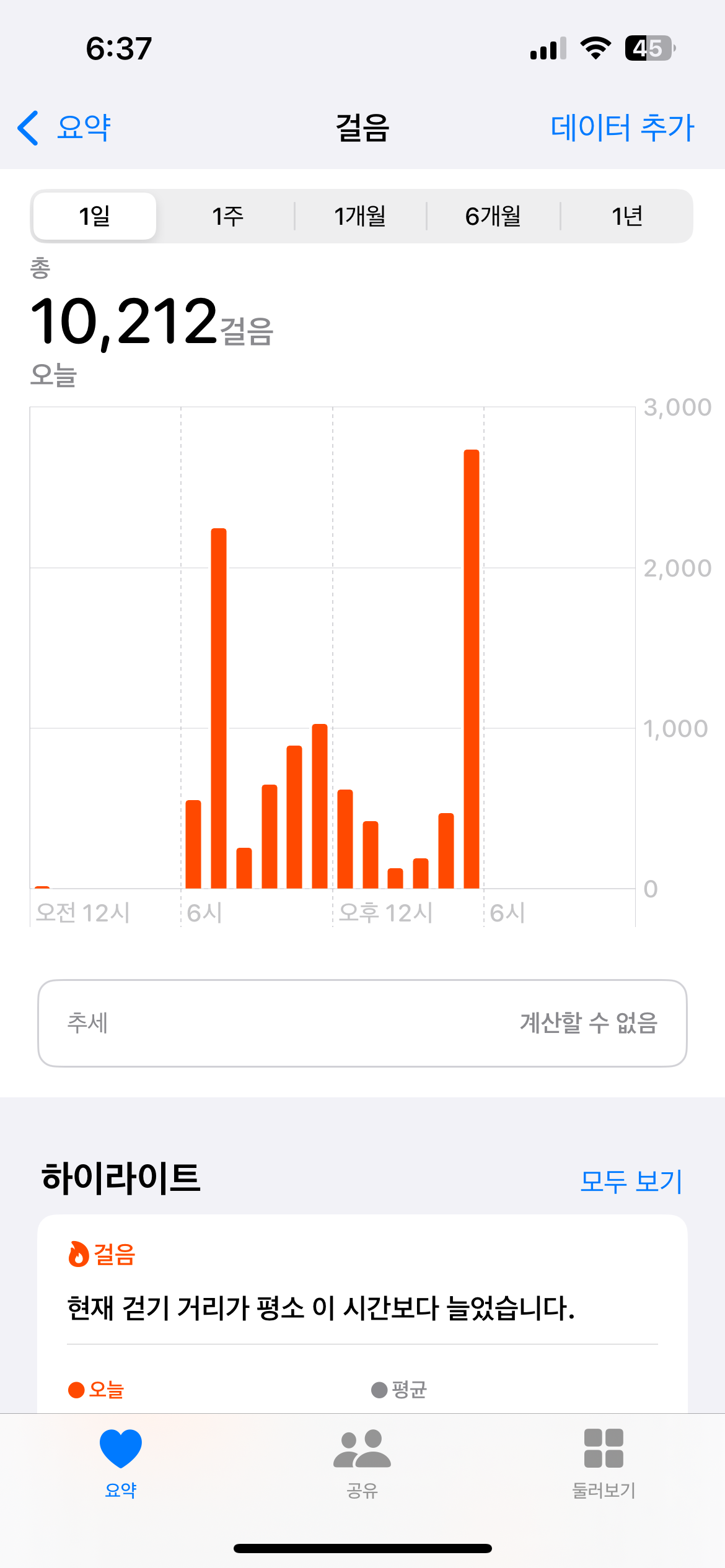Screen dimensions: 725x1568
Task: Go to the 둘러보기 tab
Action: tap(604, 1463)
